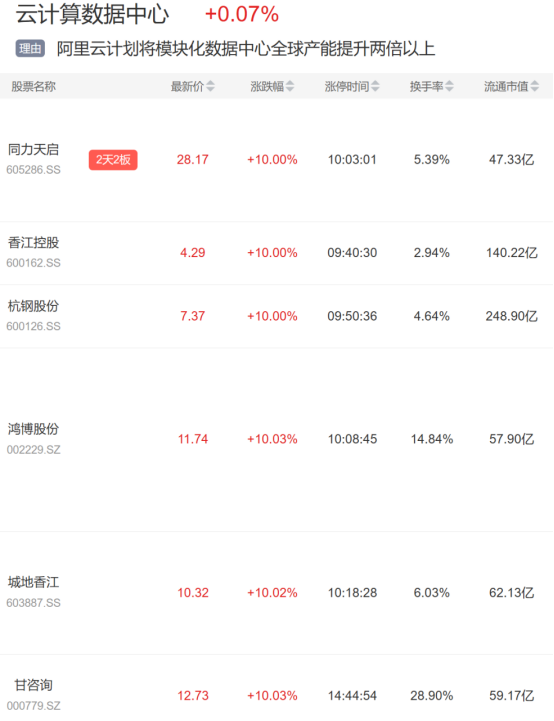The image size is (554, 721).
Task: View the 杭钢股份 stock row
Action: click(x=276, y=316)
